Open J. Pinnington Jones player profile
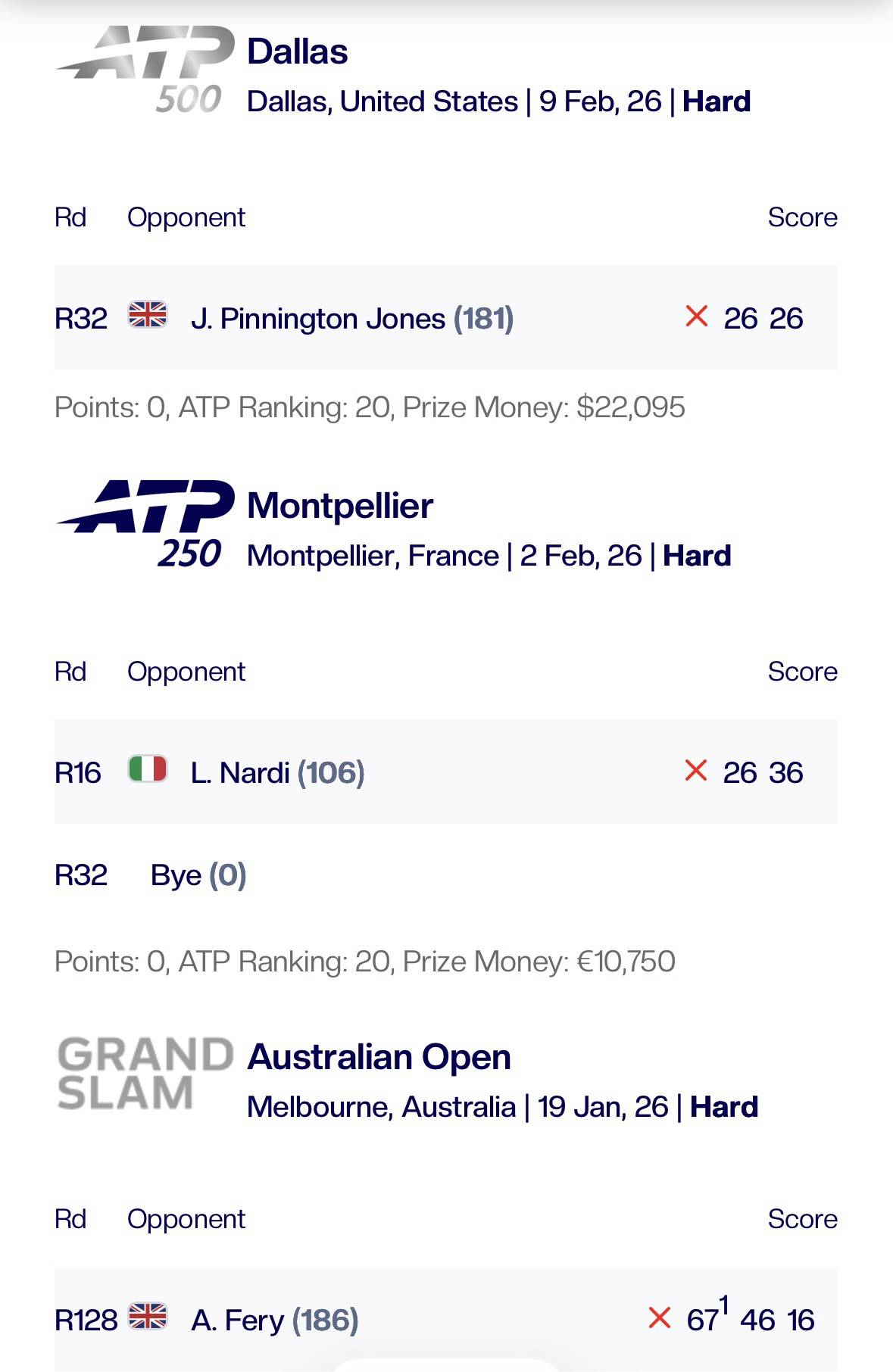 [x=317, y=318]
